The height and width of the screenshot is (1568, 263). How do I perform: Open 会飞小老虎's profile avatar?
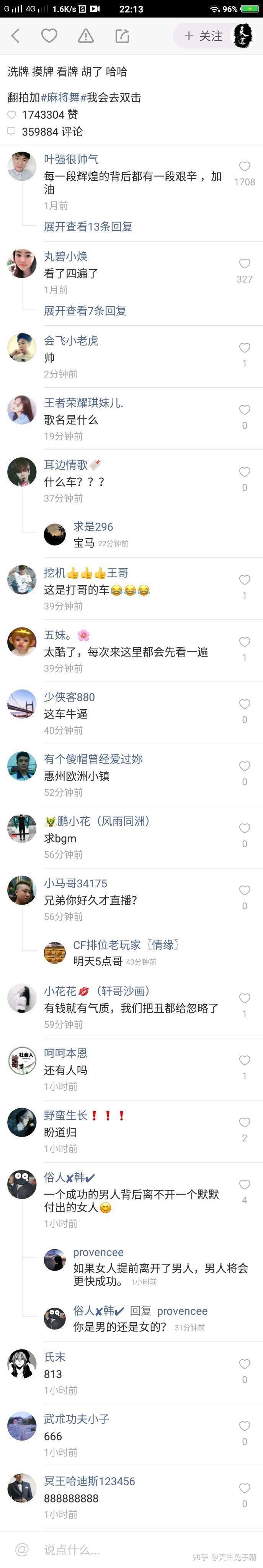[x=22, y=348]
